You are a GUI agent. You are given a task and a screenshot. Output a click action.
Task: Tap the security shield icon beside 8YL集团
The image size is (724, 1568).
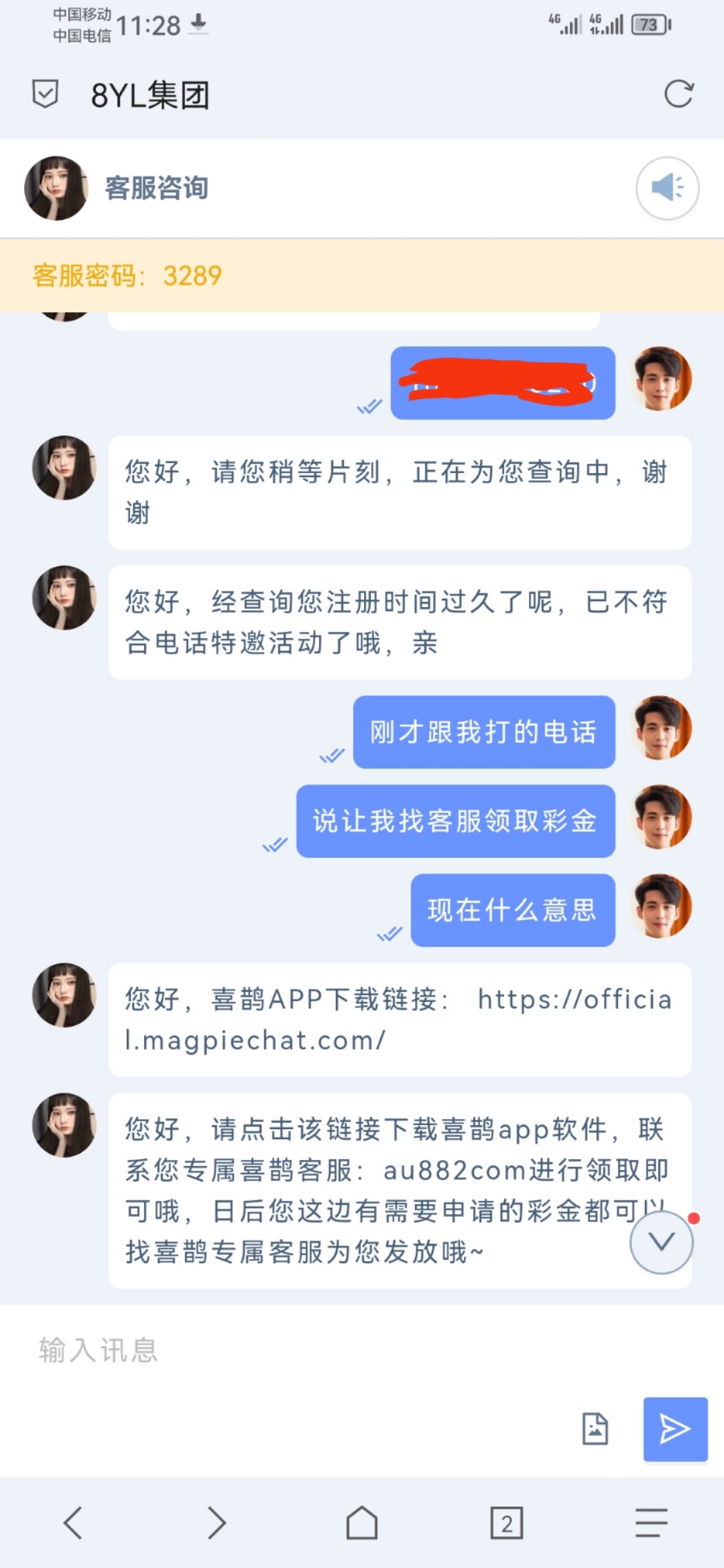click(46, 94)
